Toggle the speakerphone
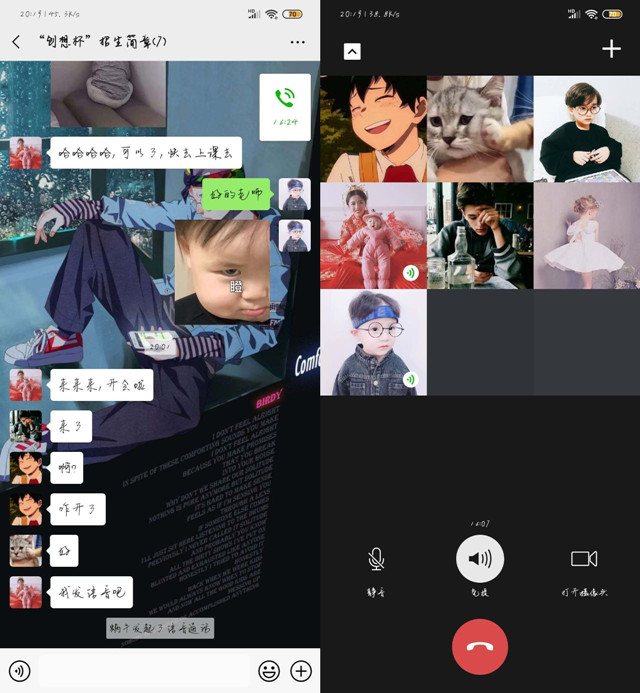The height and width of the screenshot is (693, 640). 480,559
